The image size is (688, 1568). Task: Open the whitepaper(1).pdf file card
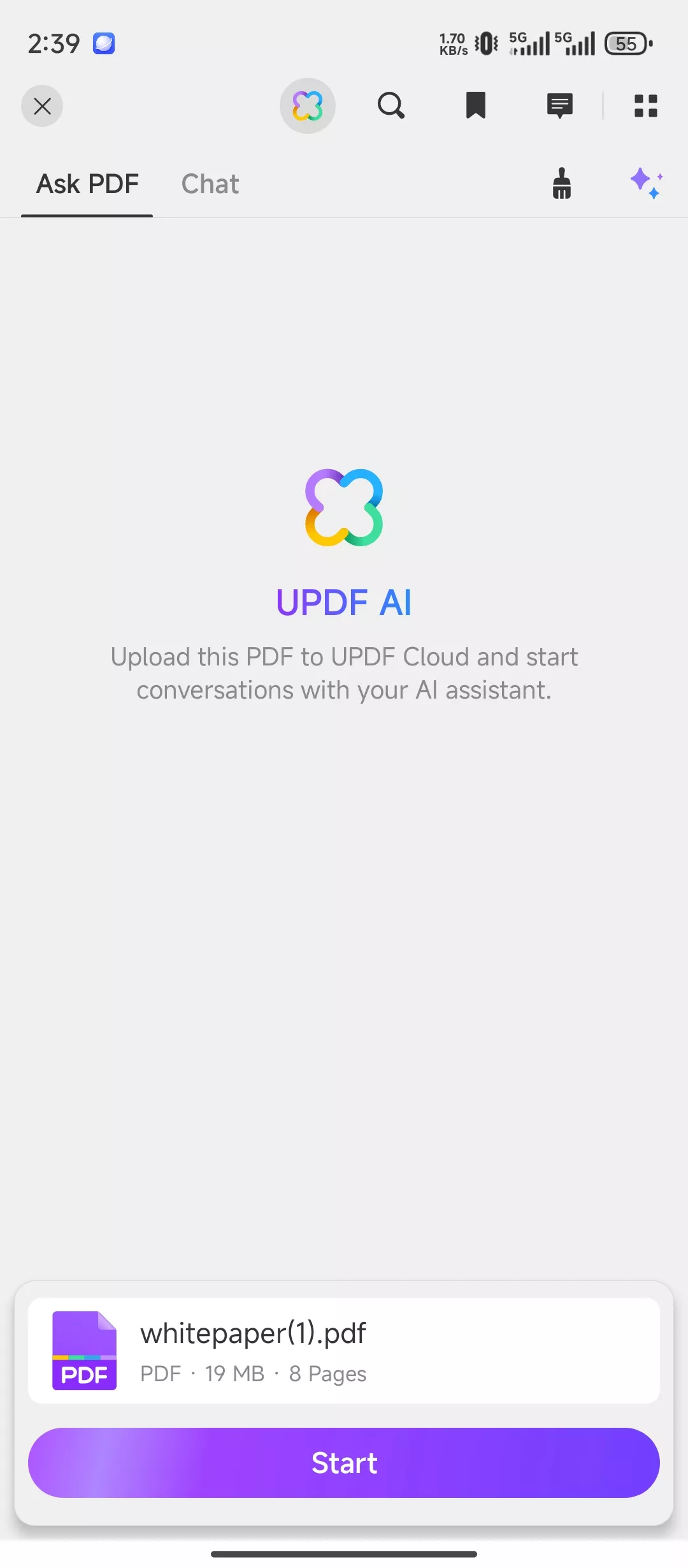(x=344, y=1350)
